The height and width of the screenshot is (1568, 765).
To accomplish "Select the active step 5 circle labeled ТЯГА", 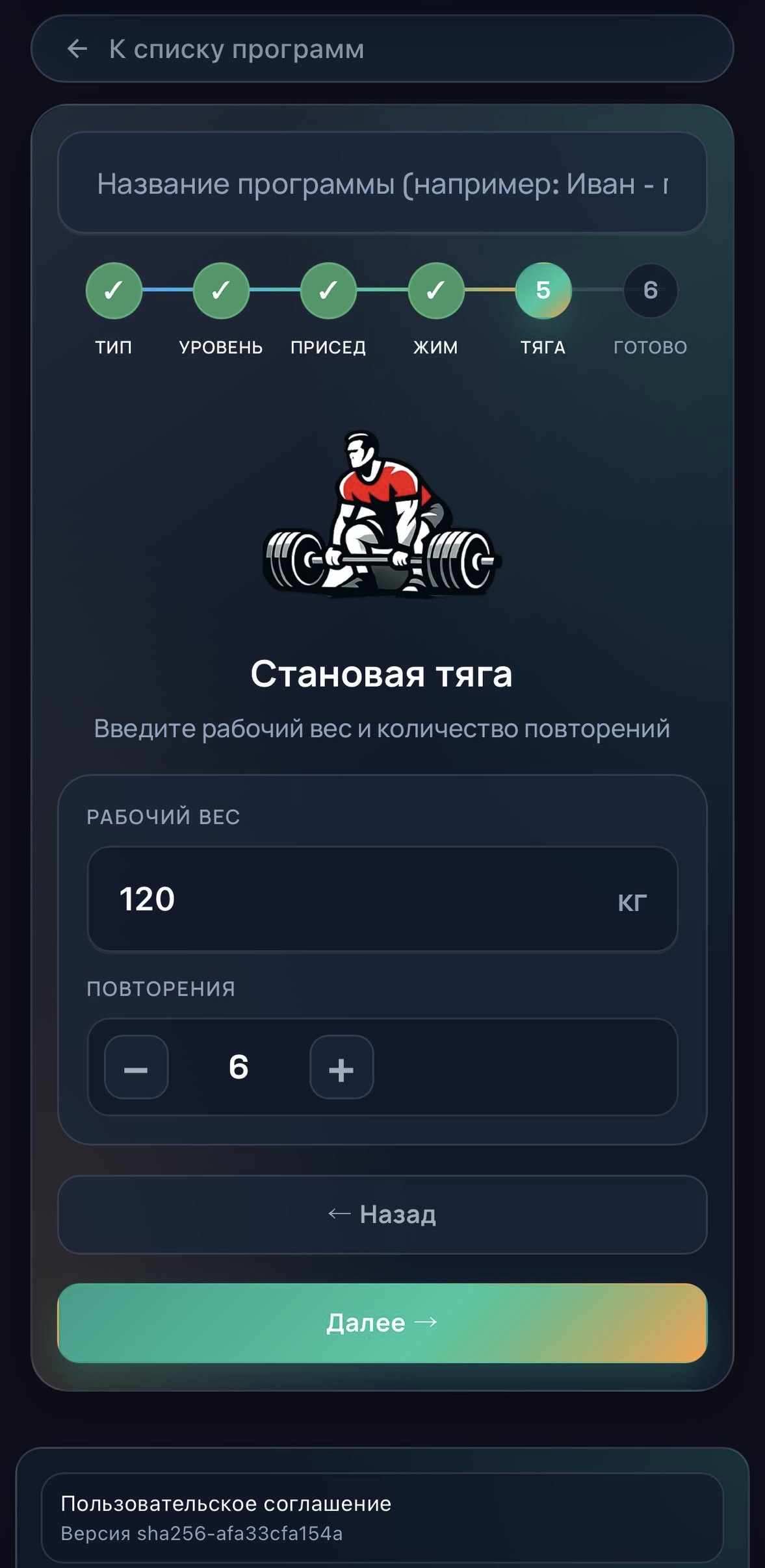I will pos(543,292).
